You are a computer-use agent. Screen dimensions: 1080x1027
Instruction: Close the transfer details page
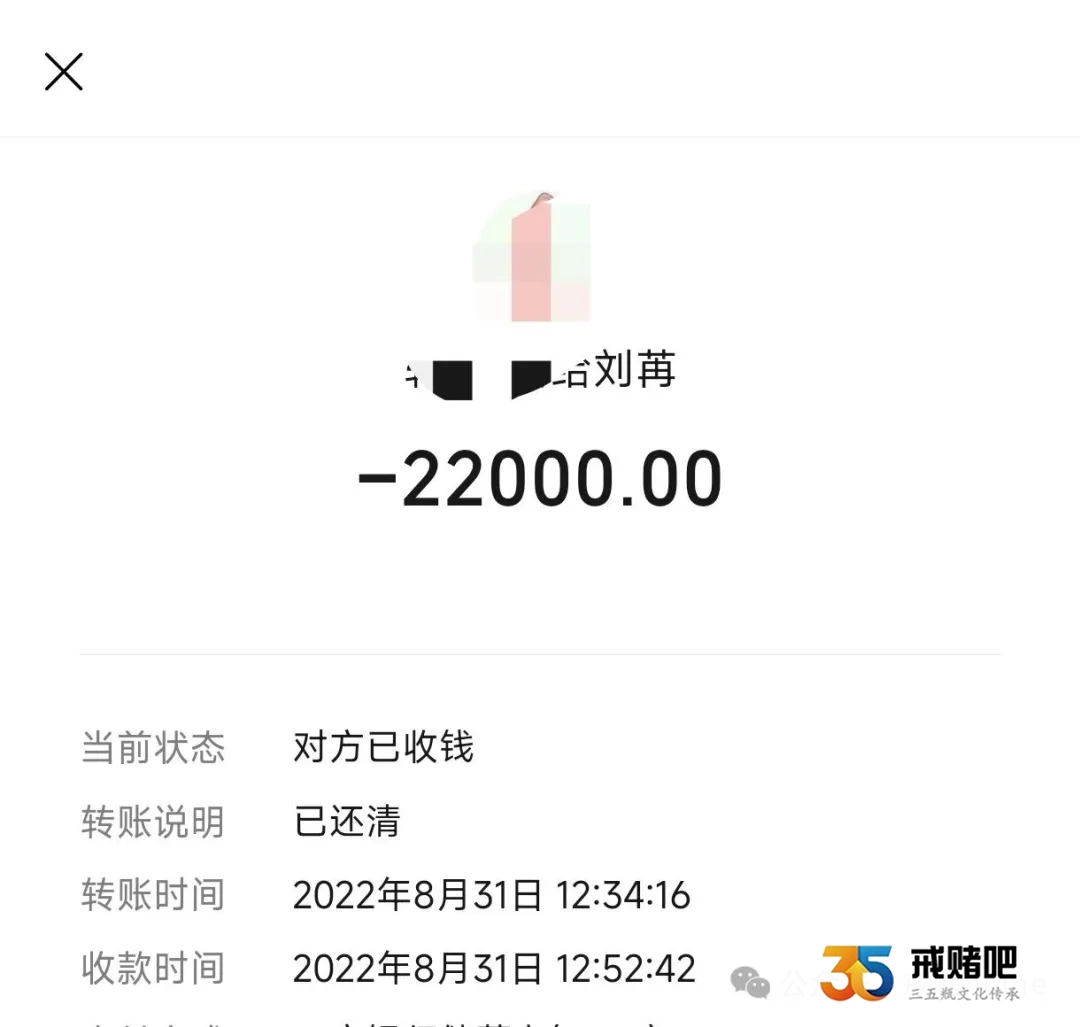point(63,72)
